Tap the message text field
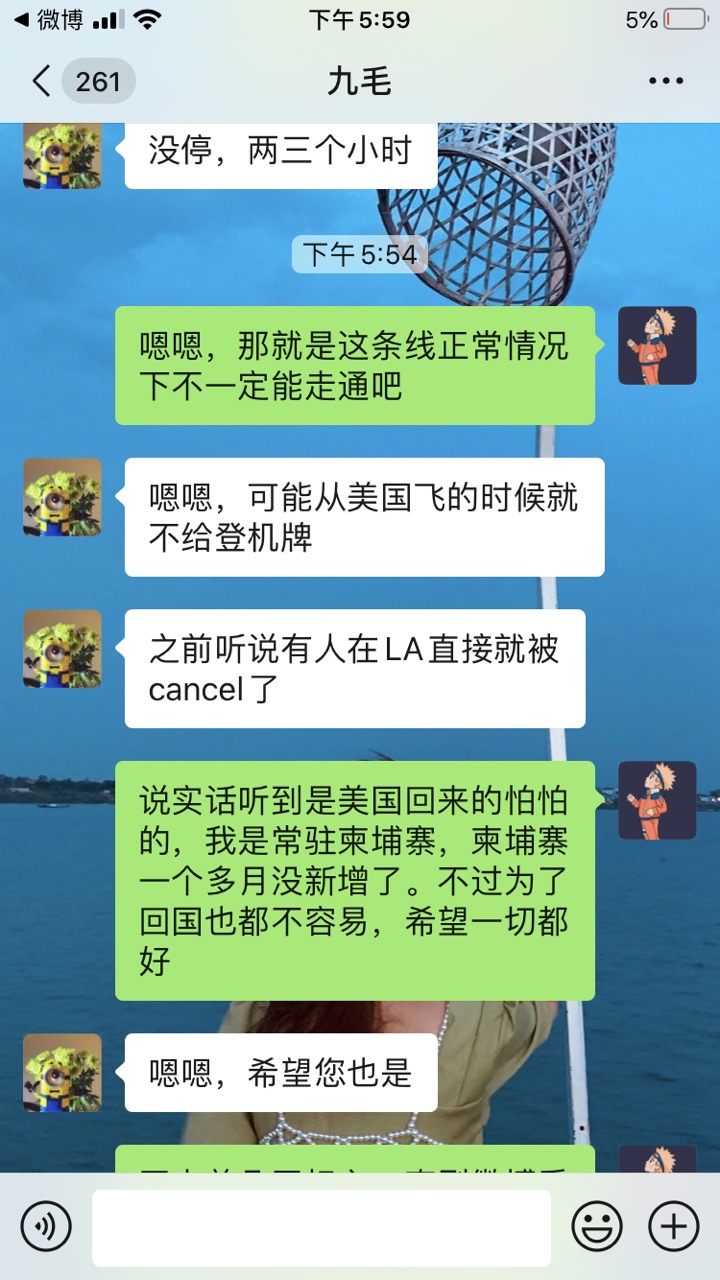 pos(321,1227)
